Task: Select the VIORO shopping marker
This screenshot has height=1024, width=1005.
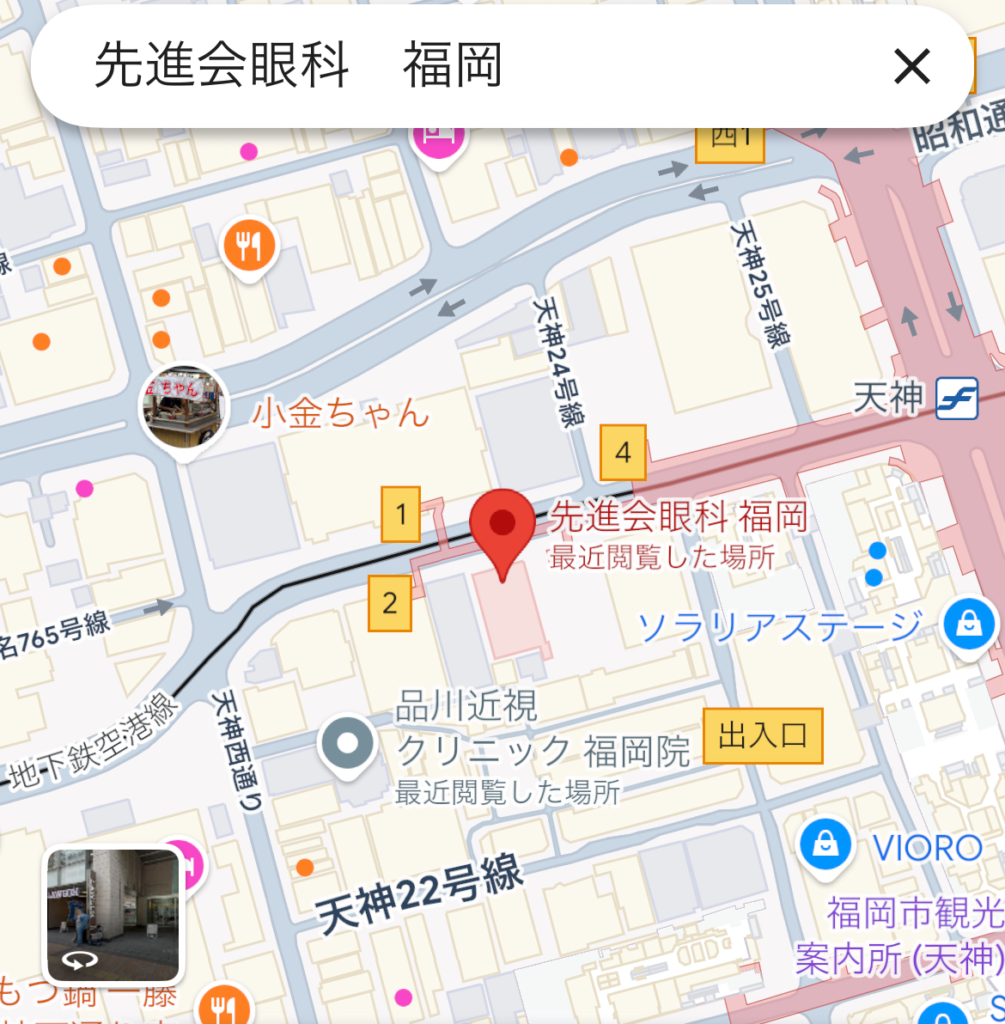Action: click(x=826, y=847)
